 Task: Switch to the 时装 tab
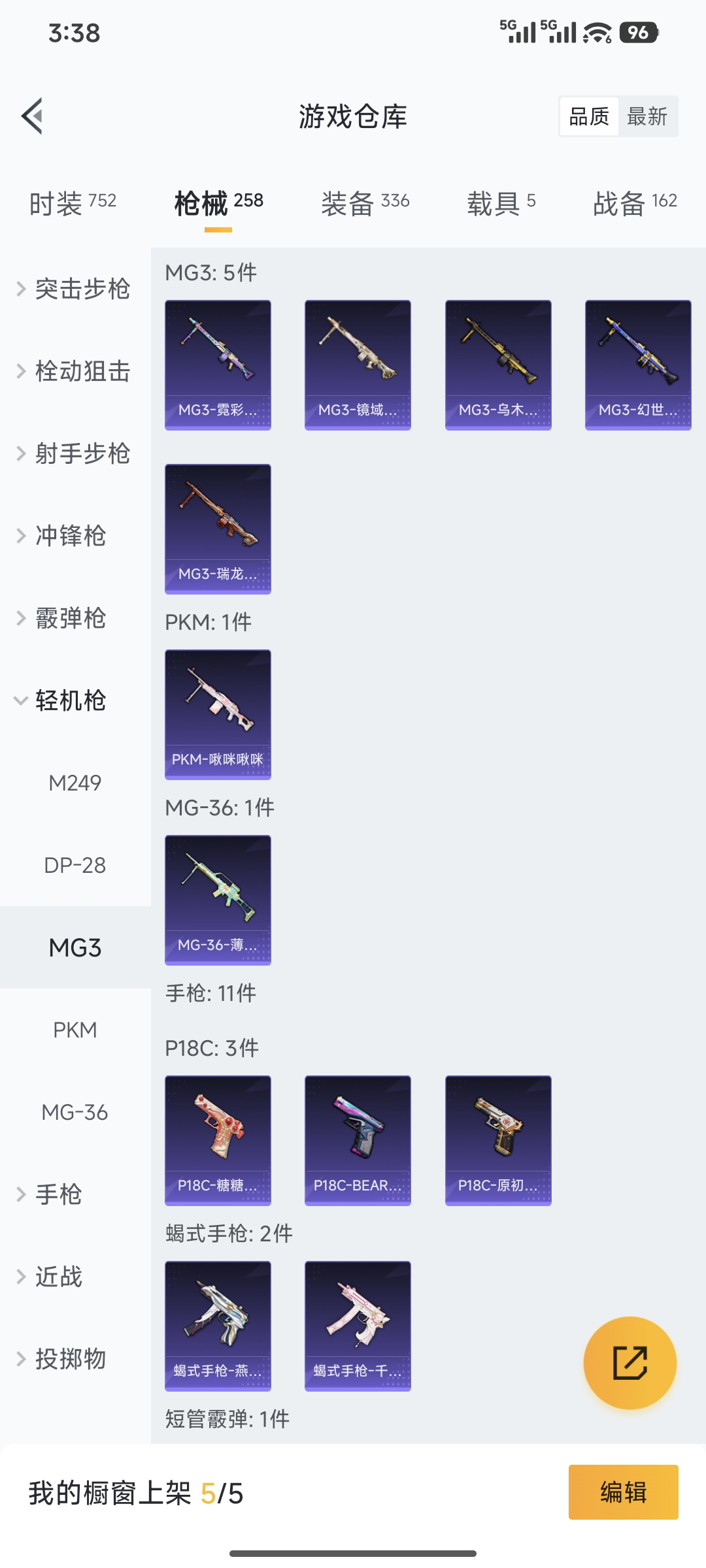[73, 203]
